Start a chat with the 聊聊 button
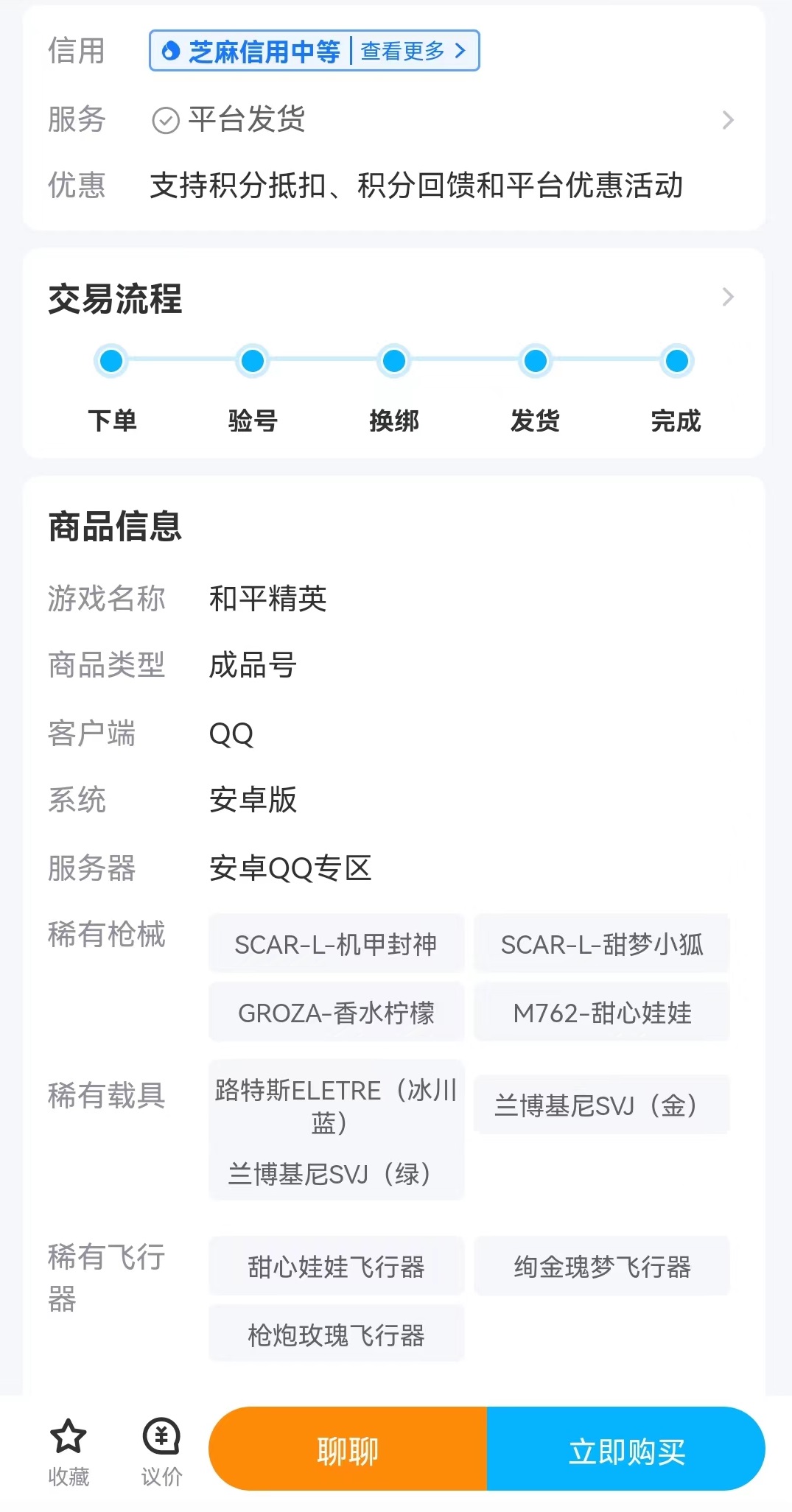This screenshot has width=792, height=1512. (x=348, y=1449)
